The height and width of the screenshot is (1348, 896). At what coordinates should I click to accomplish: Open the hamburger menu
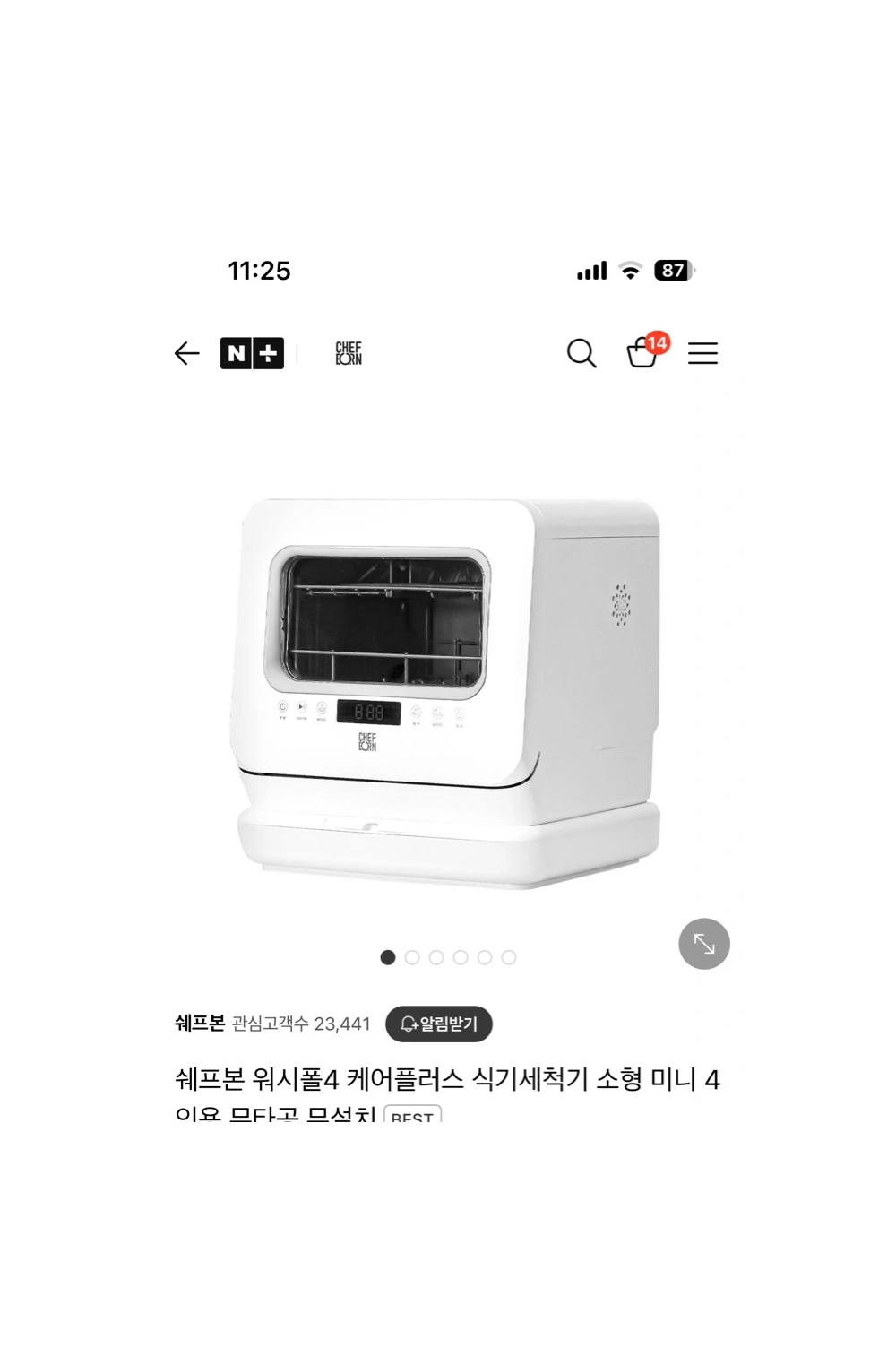point(702,353)
